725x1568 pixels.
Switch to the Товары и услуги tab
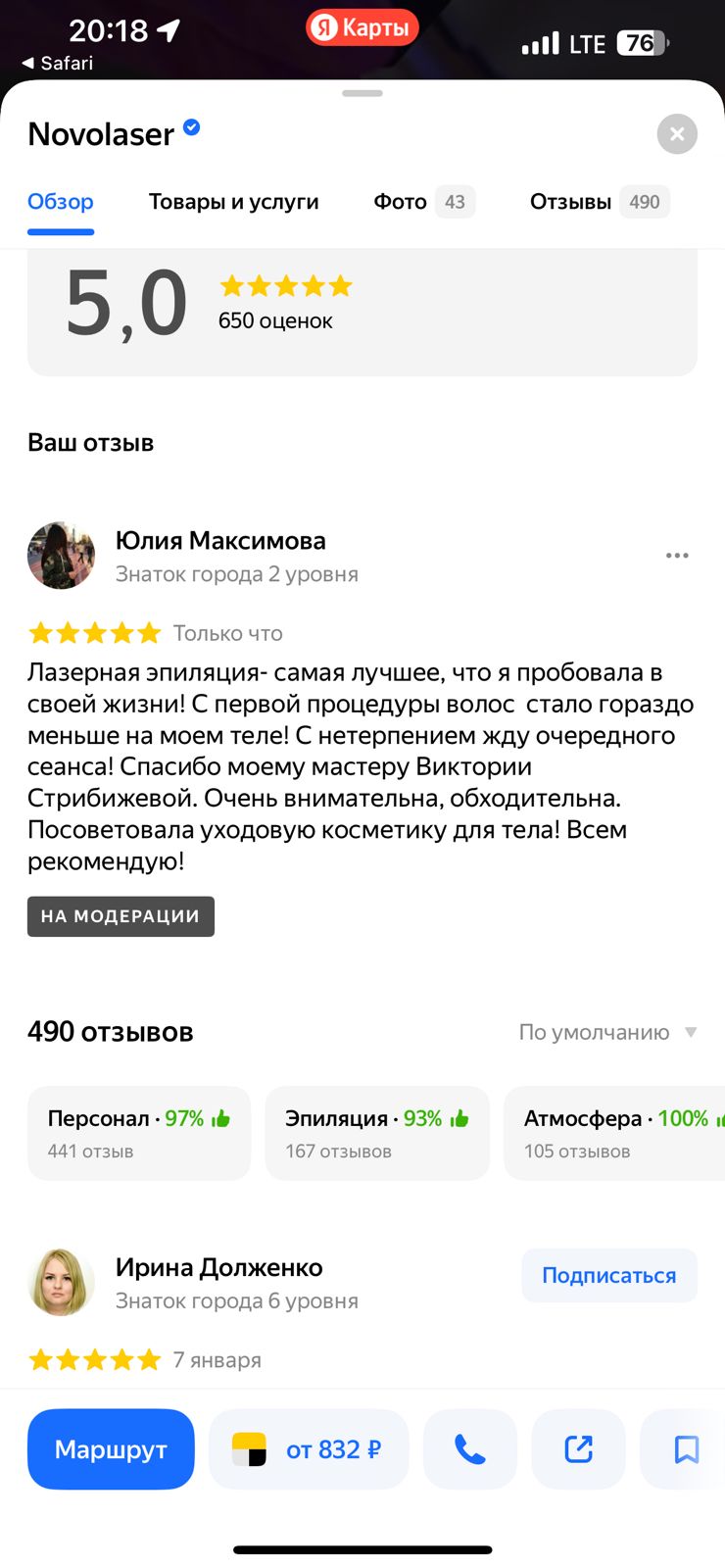pyautogui.click(x=233, y=202)
